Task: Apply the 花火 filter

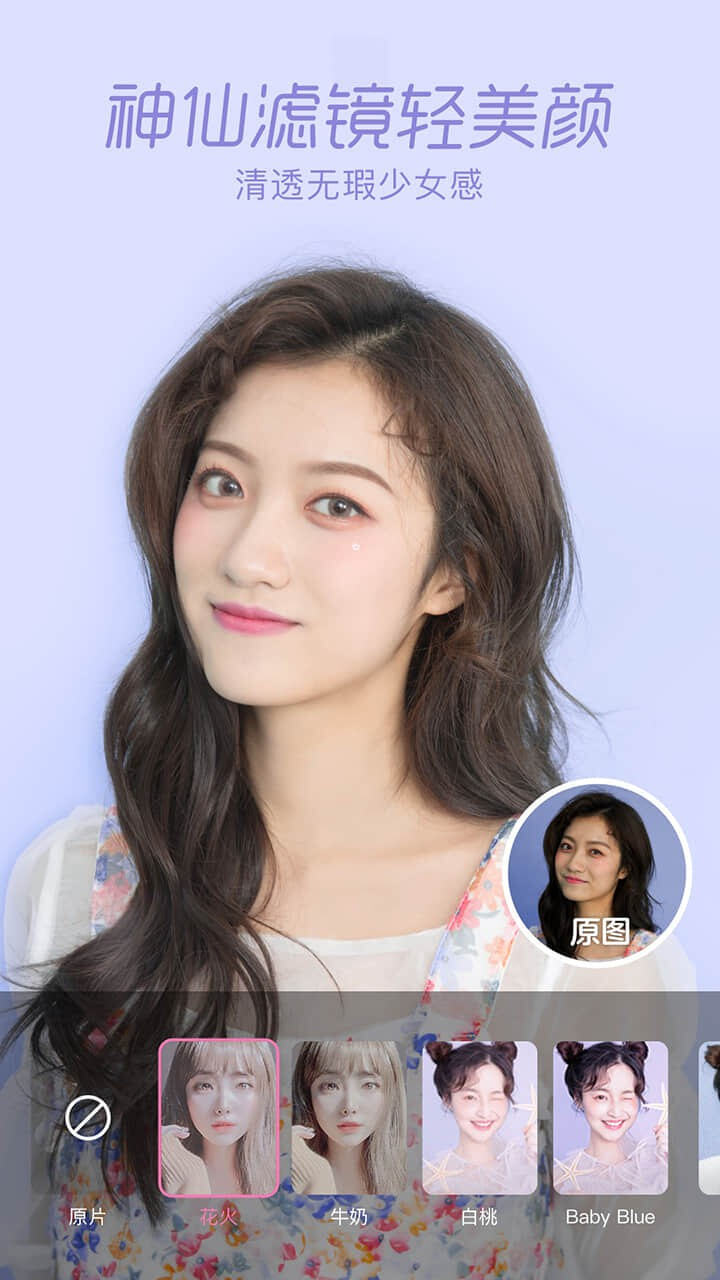Action: [219, 1117]
